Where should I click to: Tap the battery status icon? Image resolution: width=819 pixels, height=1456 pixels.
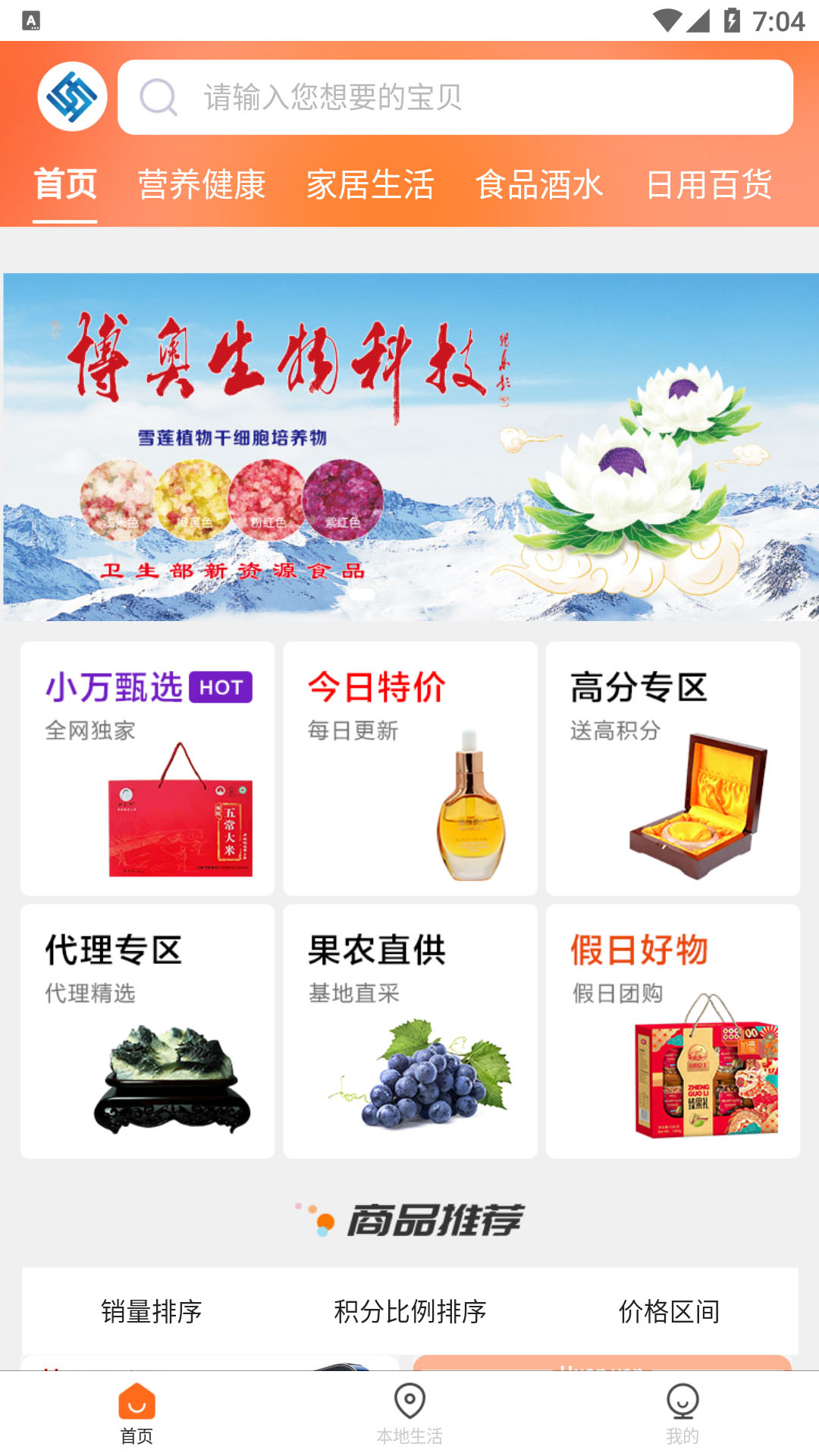(730, 20)
